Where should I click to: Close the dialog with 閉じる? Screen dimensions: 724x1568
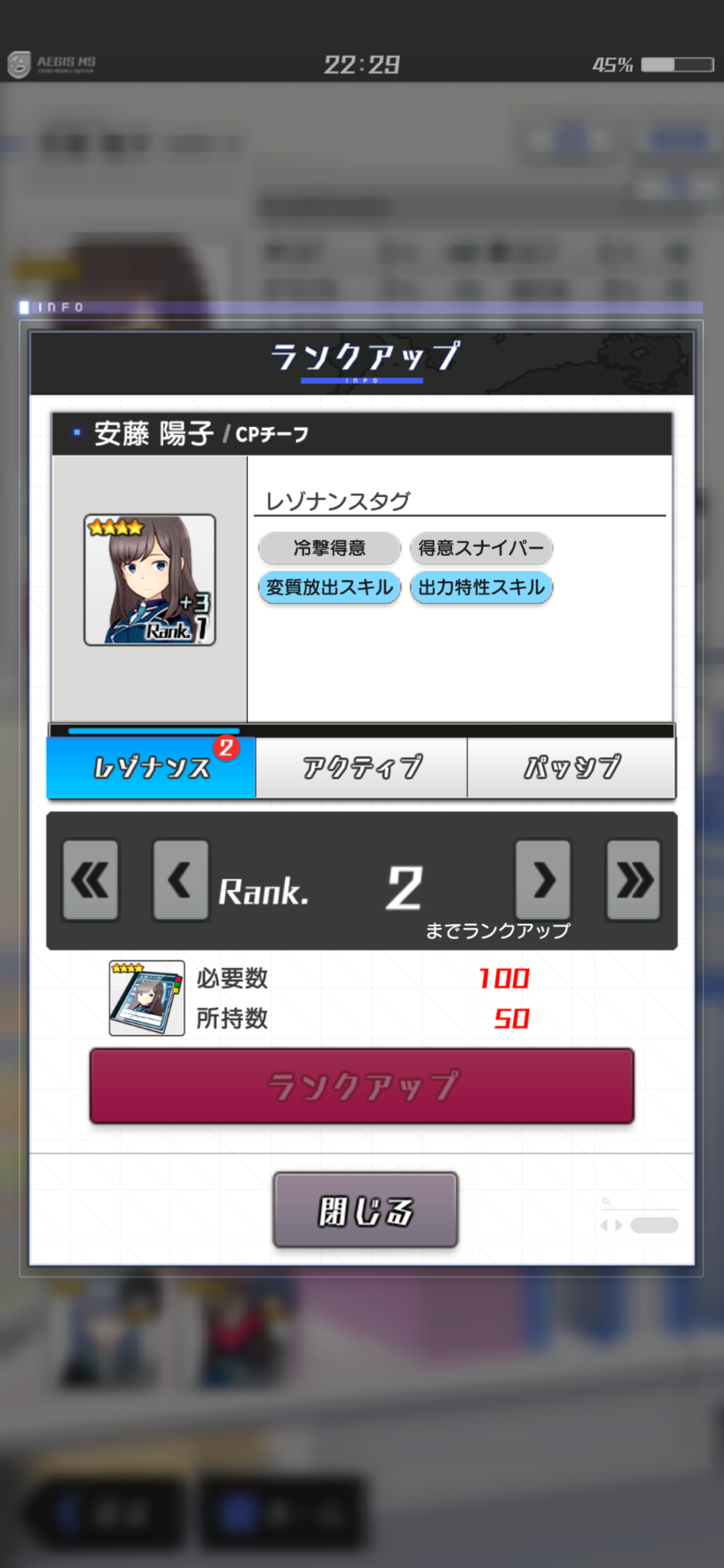click(365, 1210)
